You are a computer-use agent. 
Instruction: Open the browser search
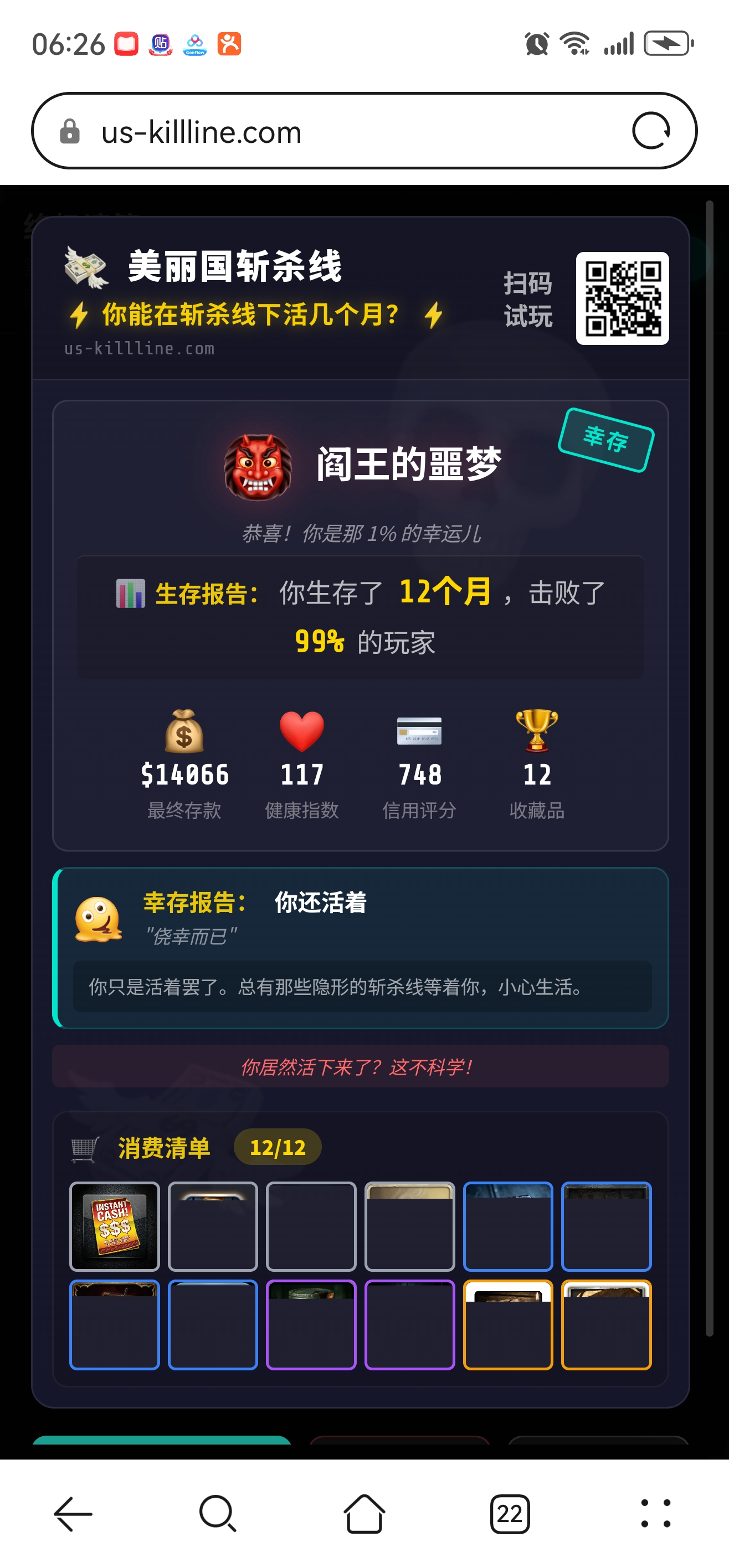click(217, 1513)
